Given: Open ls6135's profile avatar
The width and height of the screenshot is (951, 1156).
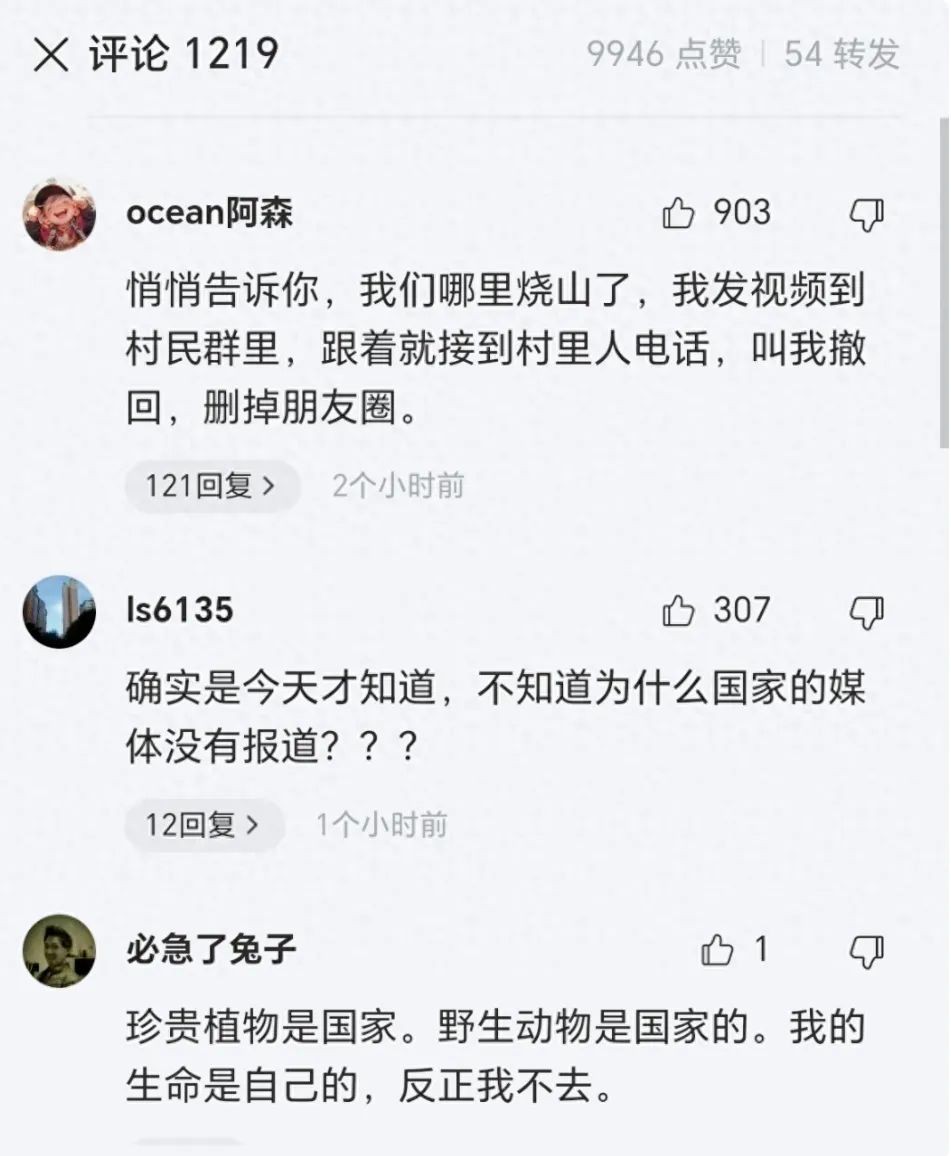Looking at the screenshot, I should pos(60,611).
